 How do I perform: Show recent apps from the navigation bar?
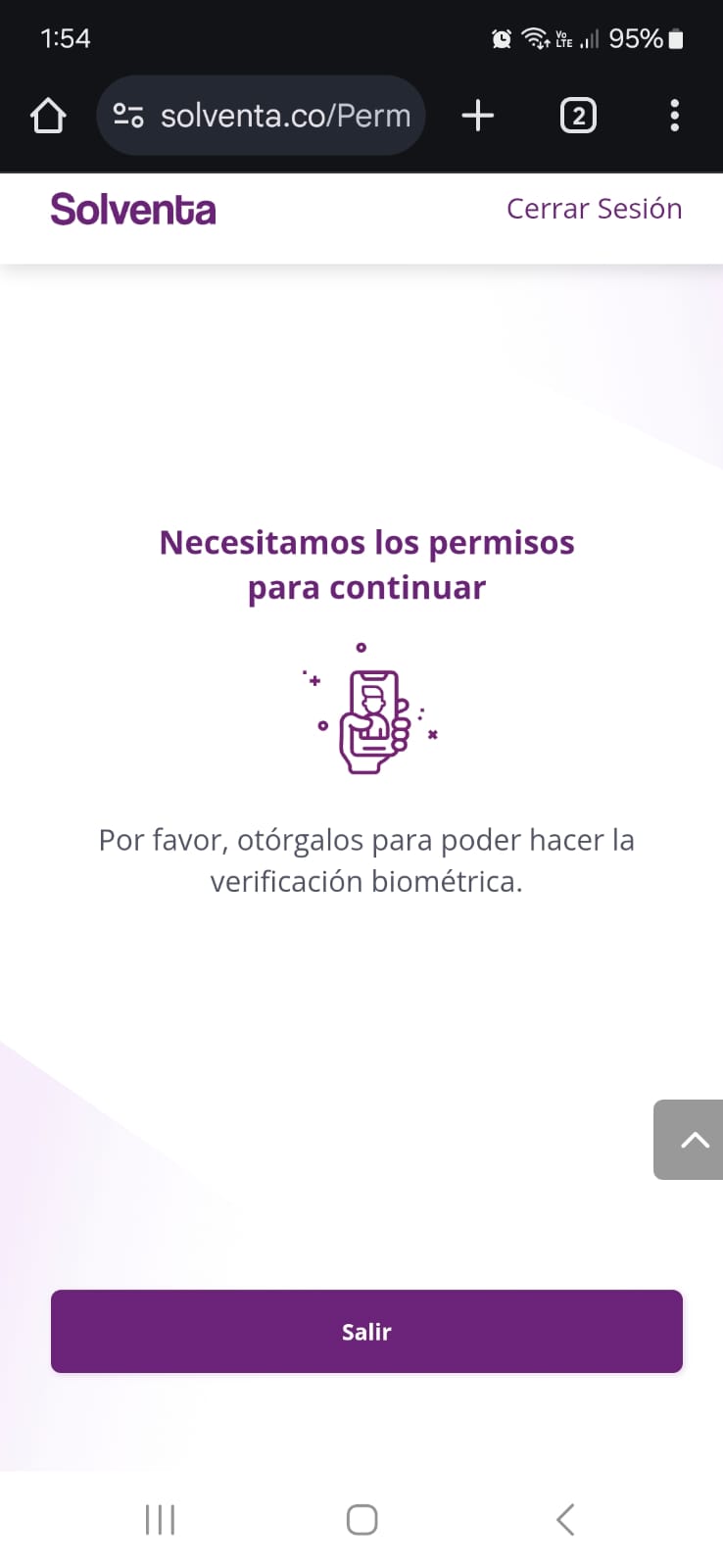coord(160,1519)
